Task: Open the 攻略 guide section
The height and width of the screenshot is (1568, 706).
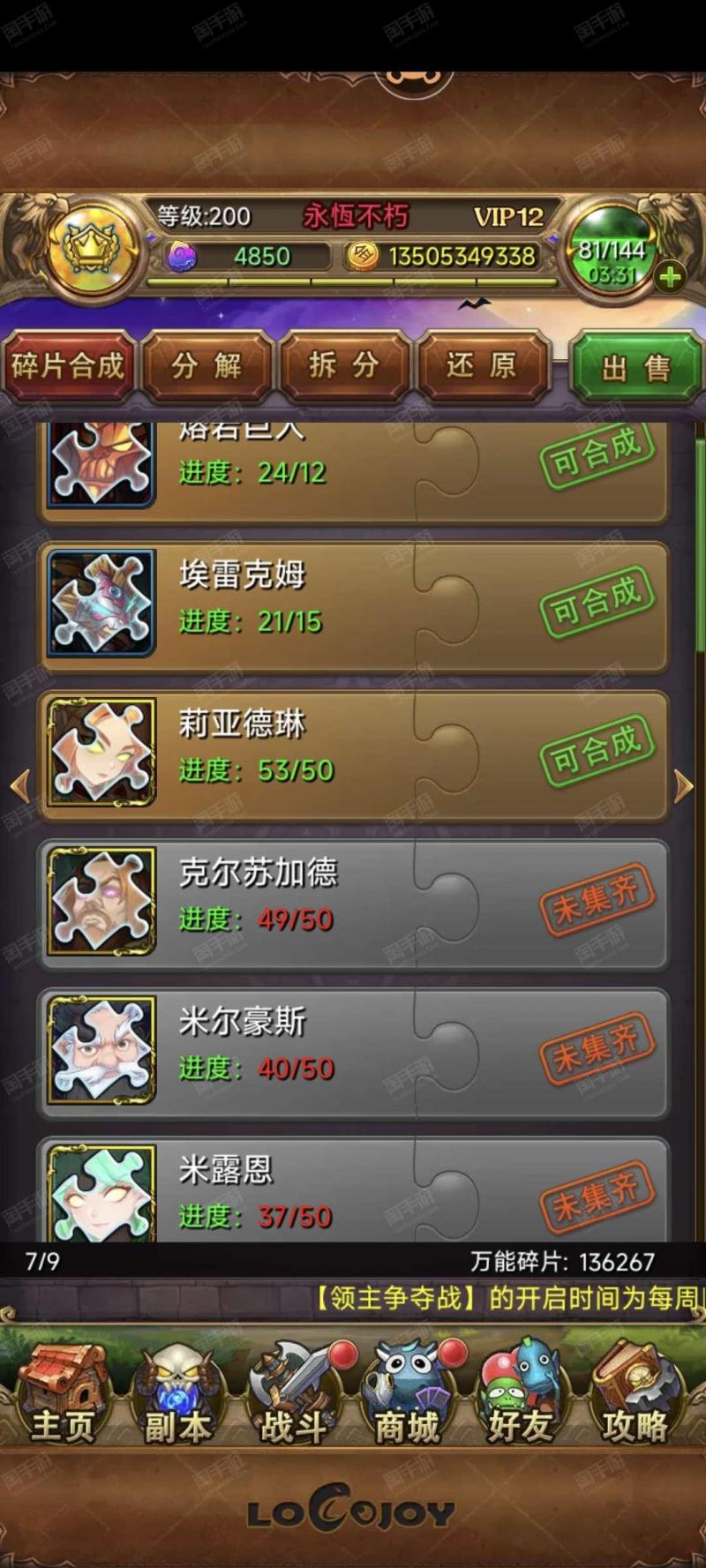Action: 635,1394
